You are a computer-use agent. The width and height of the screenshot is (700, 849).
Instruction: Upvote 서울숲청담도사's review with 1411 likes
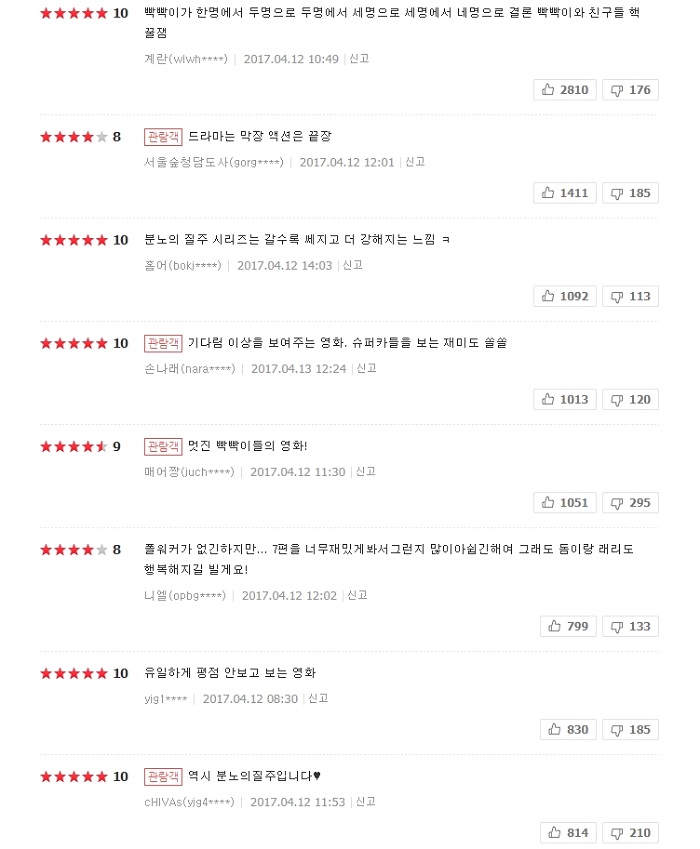[565, 193]
